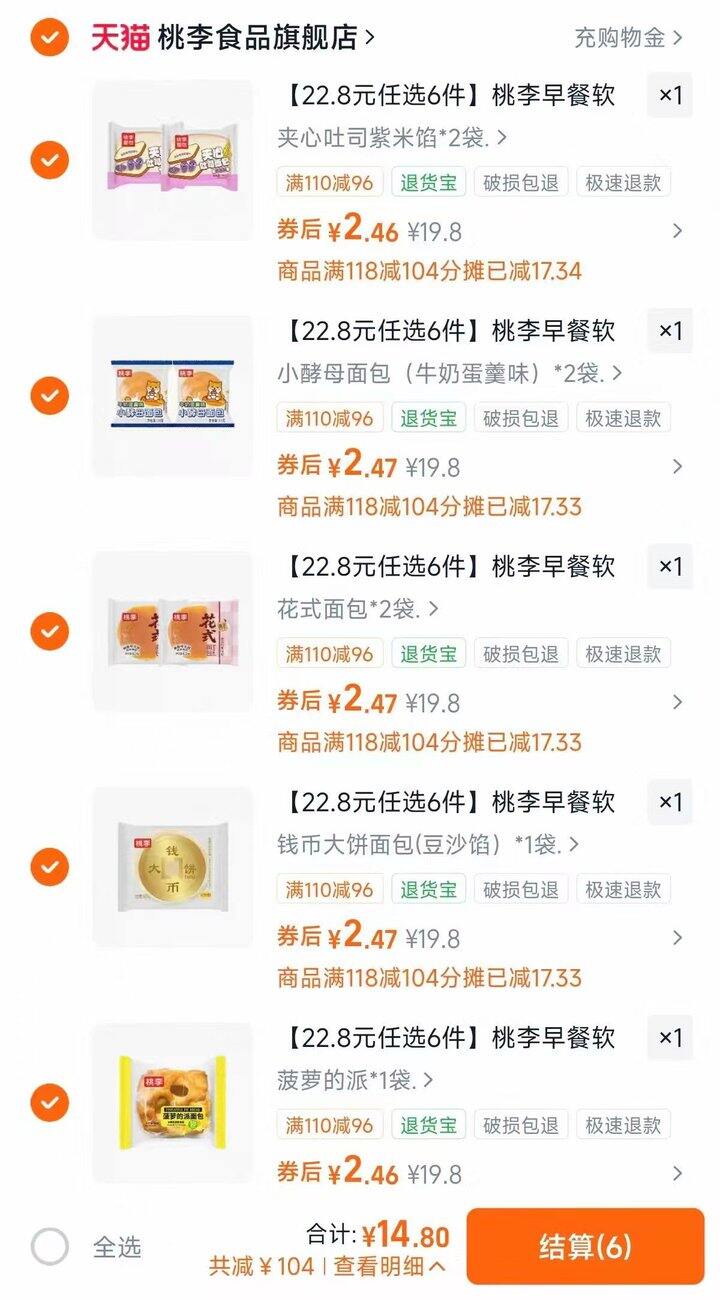
Task: Deselect the 钱币大饼面包 item checkbox
Action: (49, 867)
